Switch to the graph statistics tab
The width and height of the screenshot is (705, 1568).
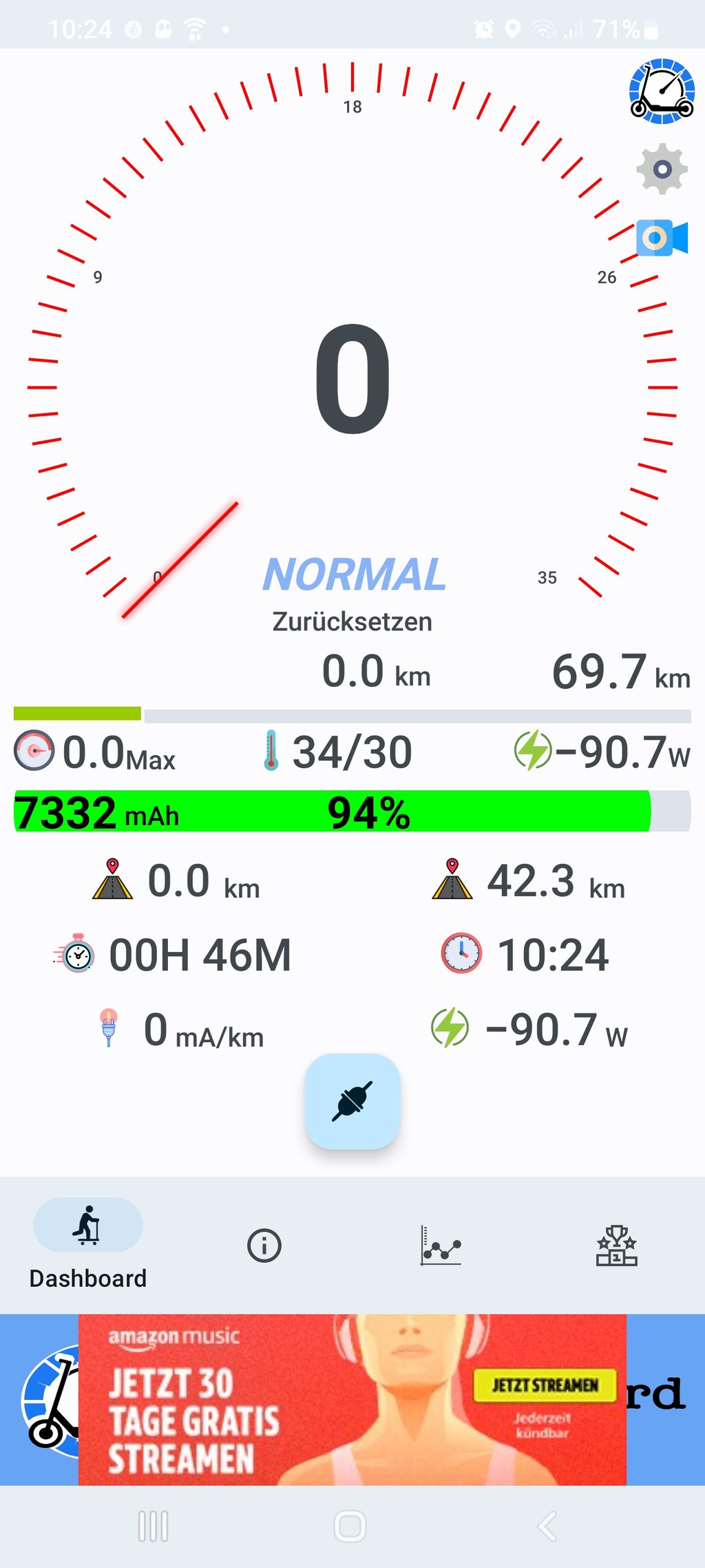441,1246
